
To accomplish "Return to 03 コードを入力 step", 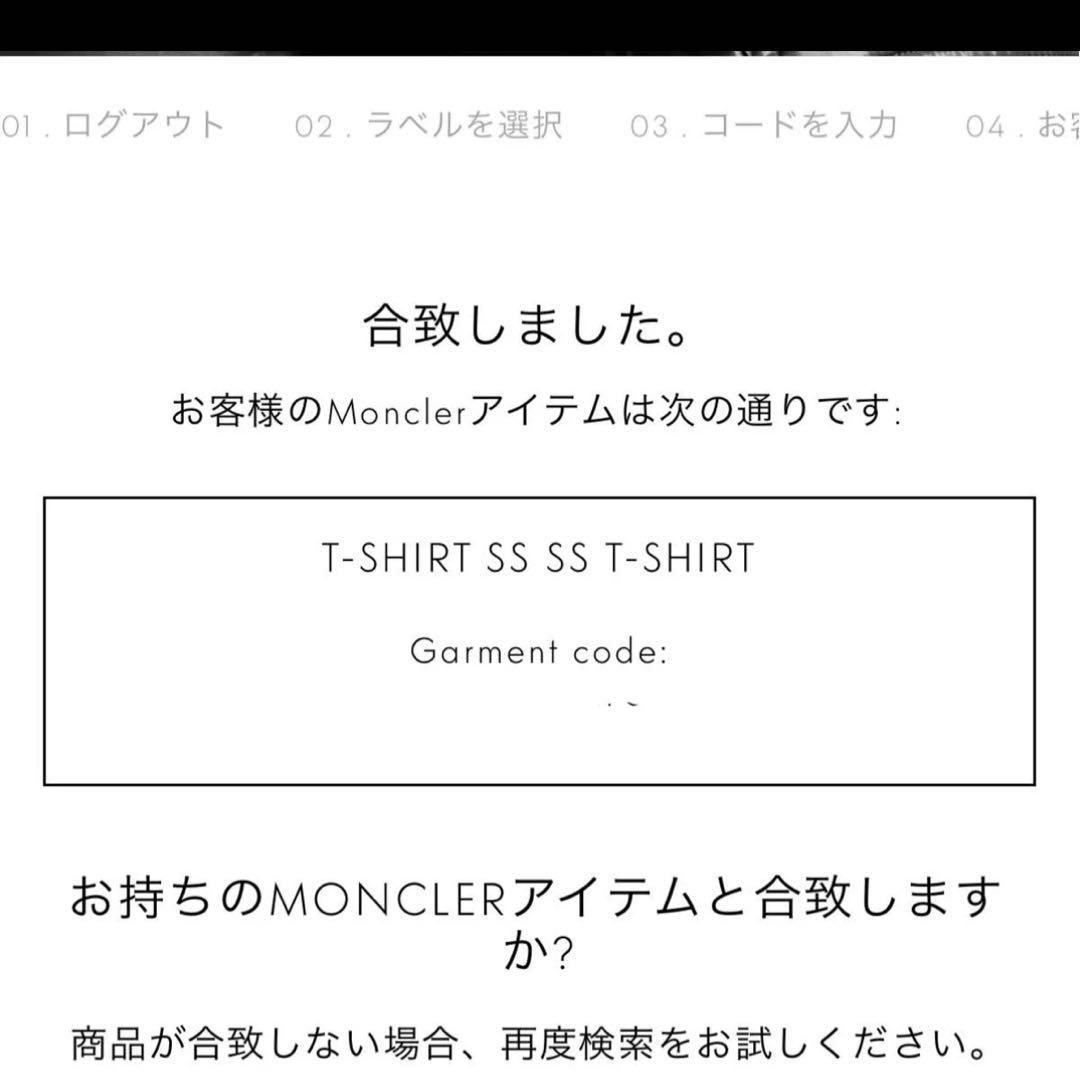I will point(763,125).
